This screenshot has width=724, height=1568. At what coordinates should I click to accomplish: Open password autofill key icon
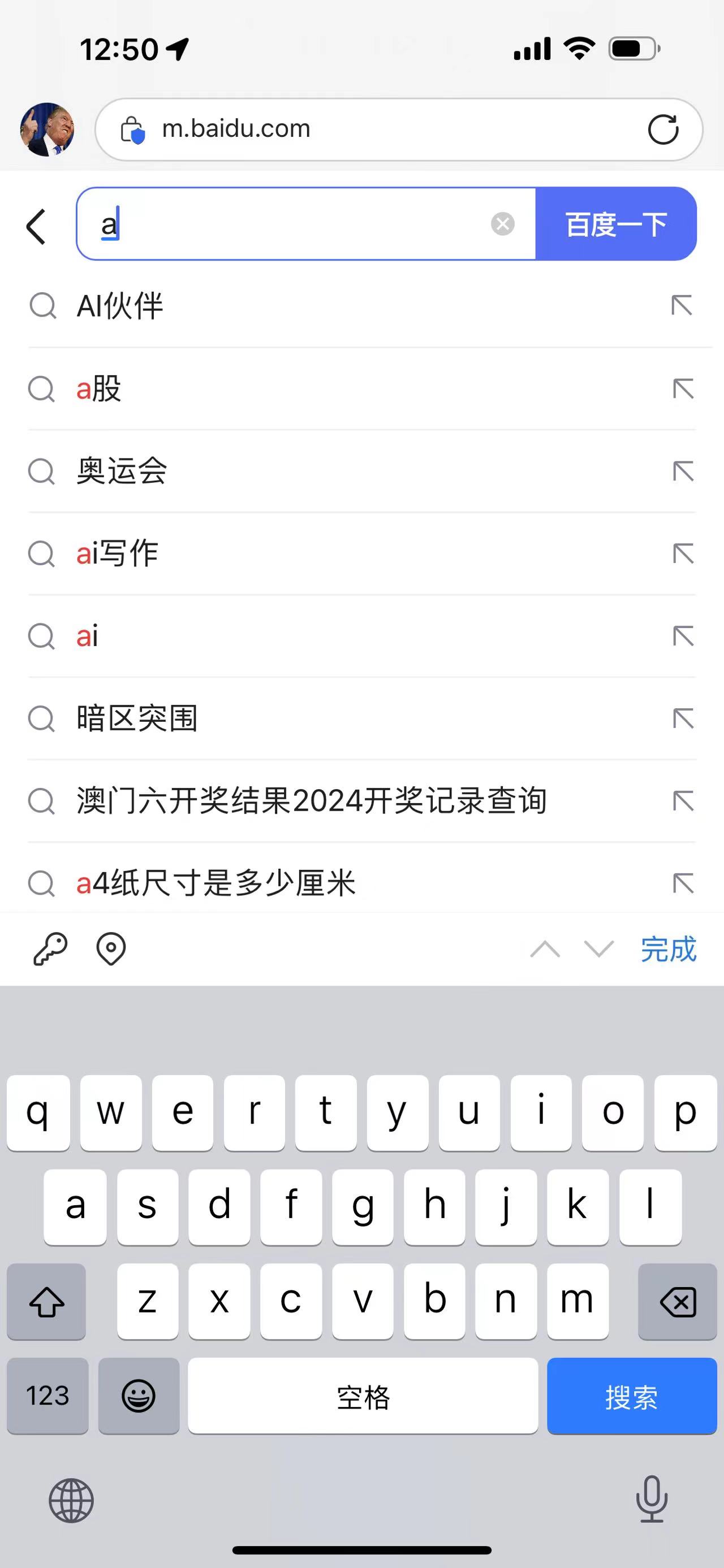pyautogui.click(x=50, y=948)
